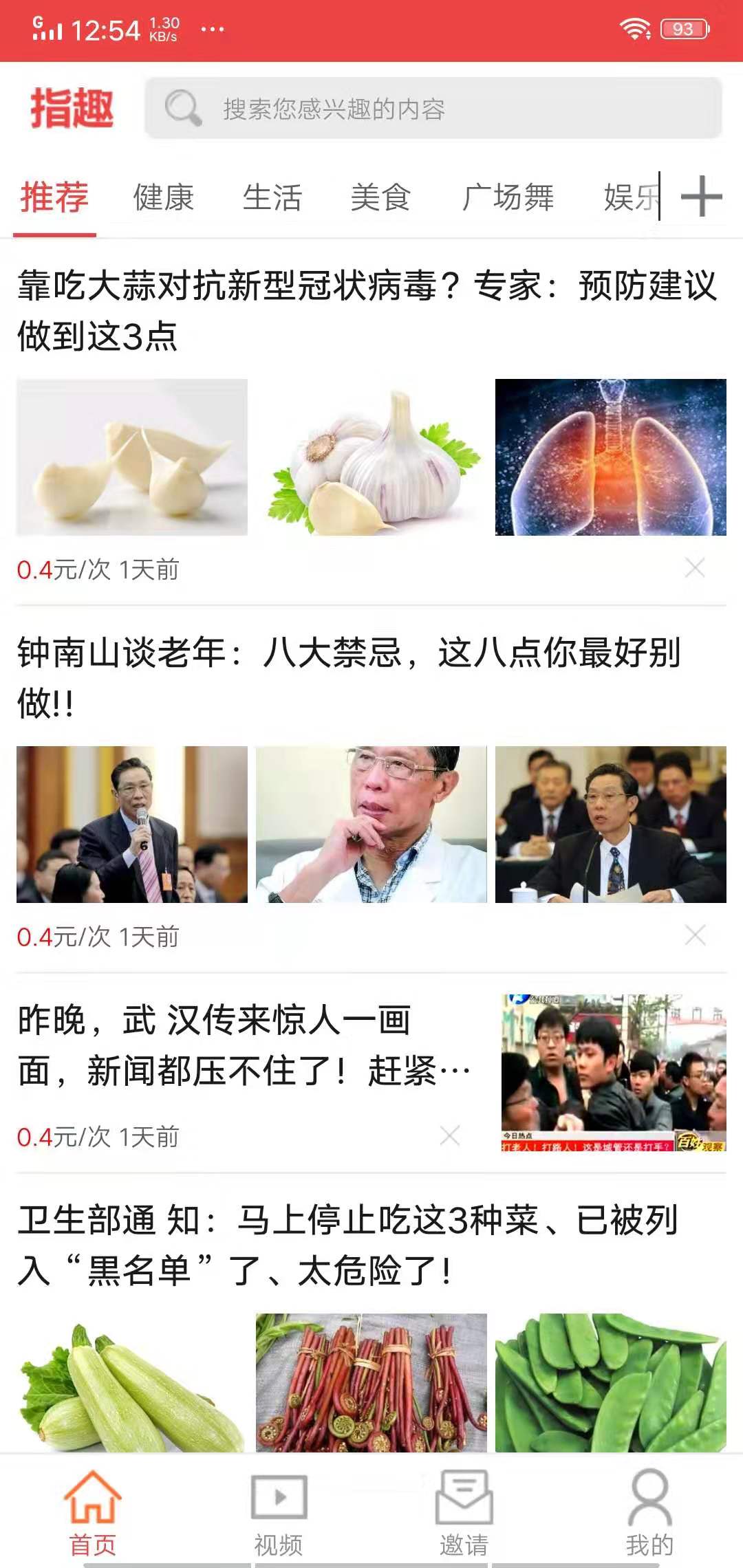Open the search by tapping magnifier icon
This screenshot has width=743, height=1568.
click(182, 107)
